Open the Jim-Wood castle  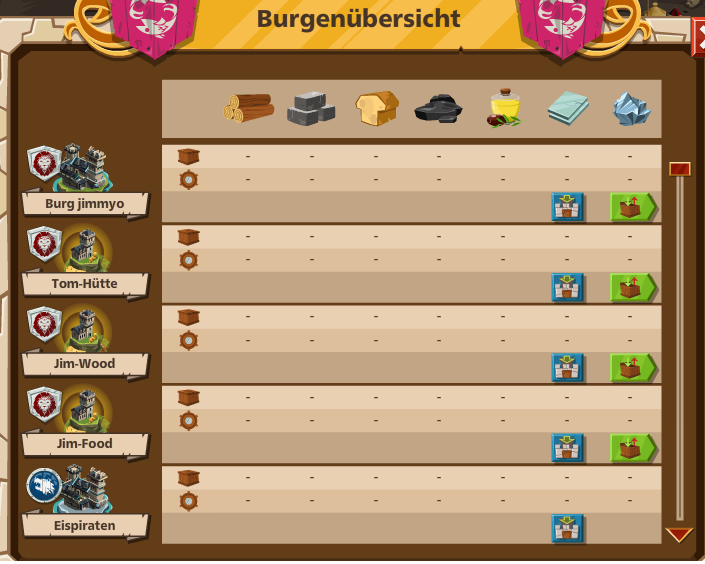85,364
